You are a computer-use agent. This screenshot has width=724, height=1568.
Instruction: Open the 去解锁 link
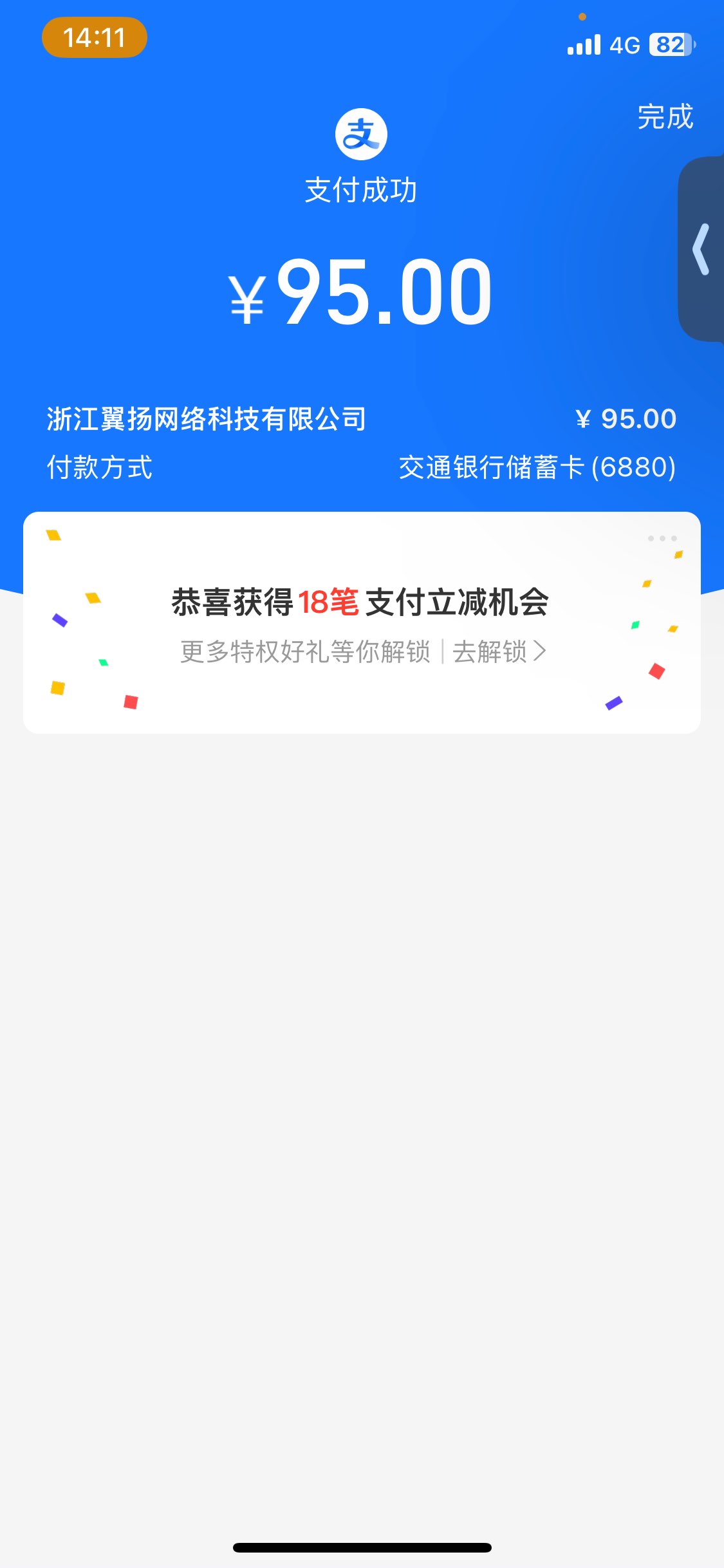(x=499, y=651)
